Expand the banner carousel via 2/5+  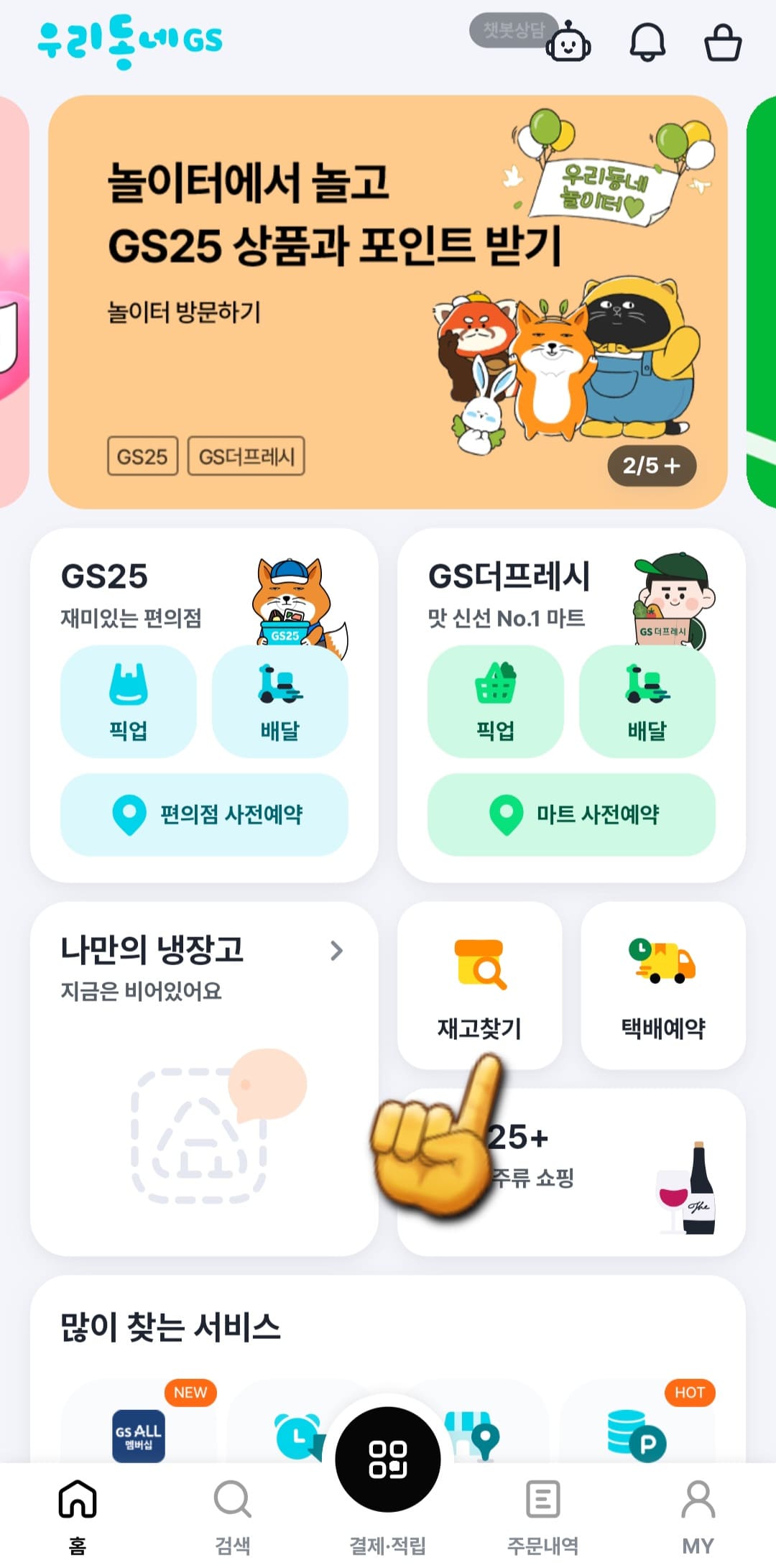[x=650, y=466]
